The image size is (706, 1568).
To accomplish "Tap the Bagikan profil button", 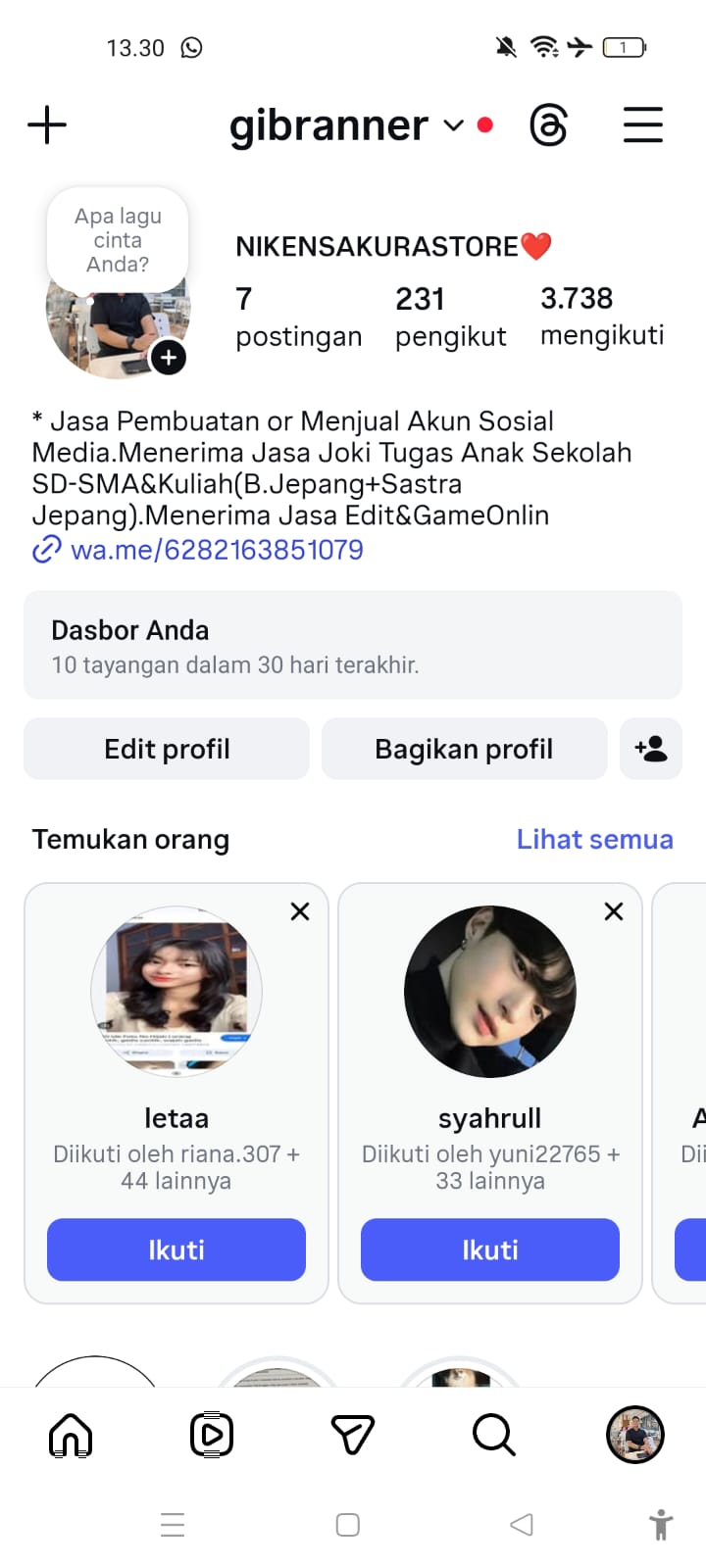I will (x=464, y=749).
